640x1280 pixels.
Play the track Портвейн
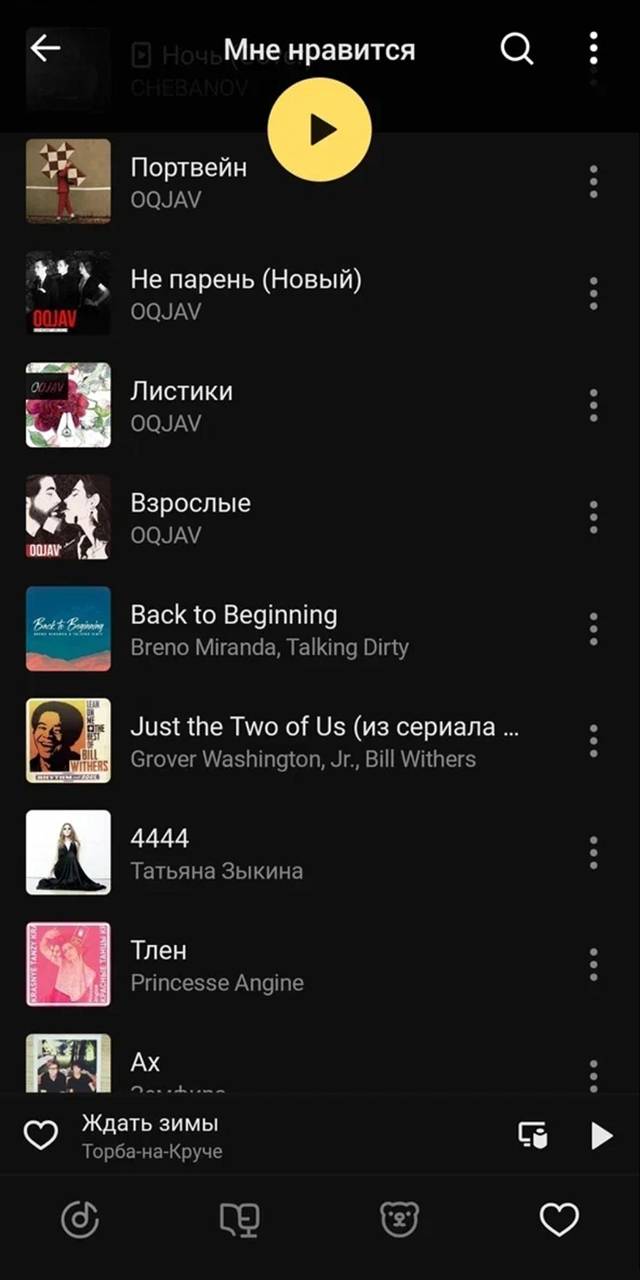[300, 182]
